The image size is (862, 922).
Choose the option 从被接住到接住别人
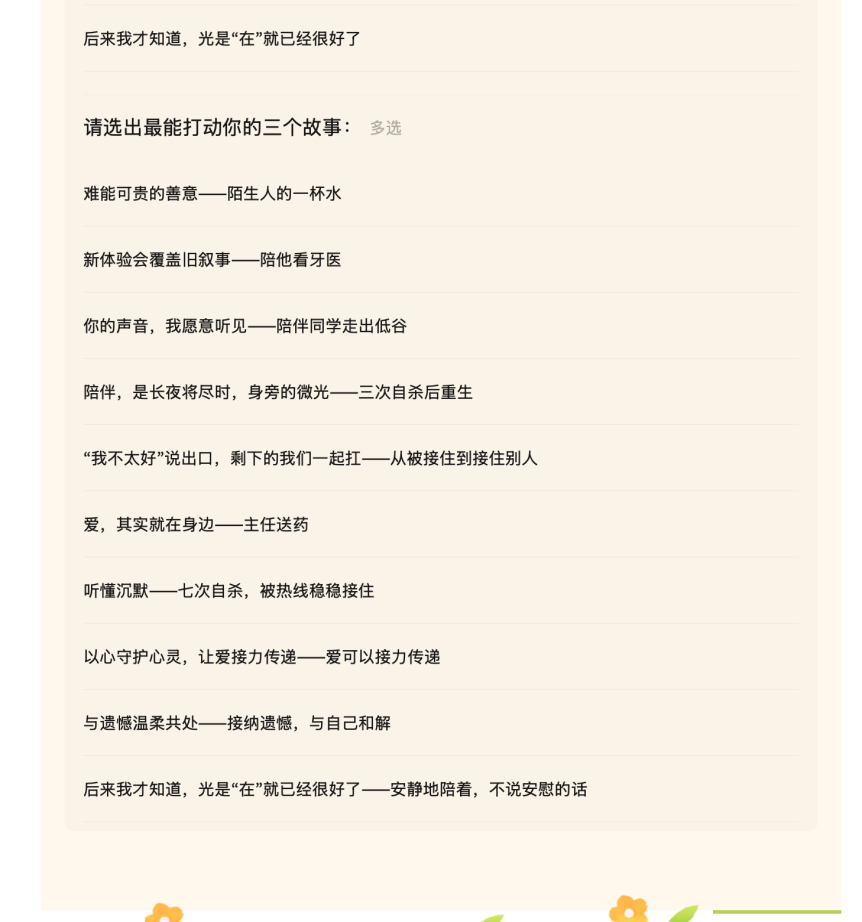440,458
